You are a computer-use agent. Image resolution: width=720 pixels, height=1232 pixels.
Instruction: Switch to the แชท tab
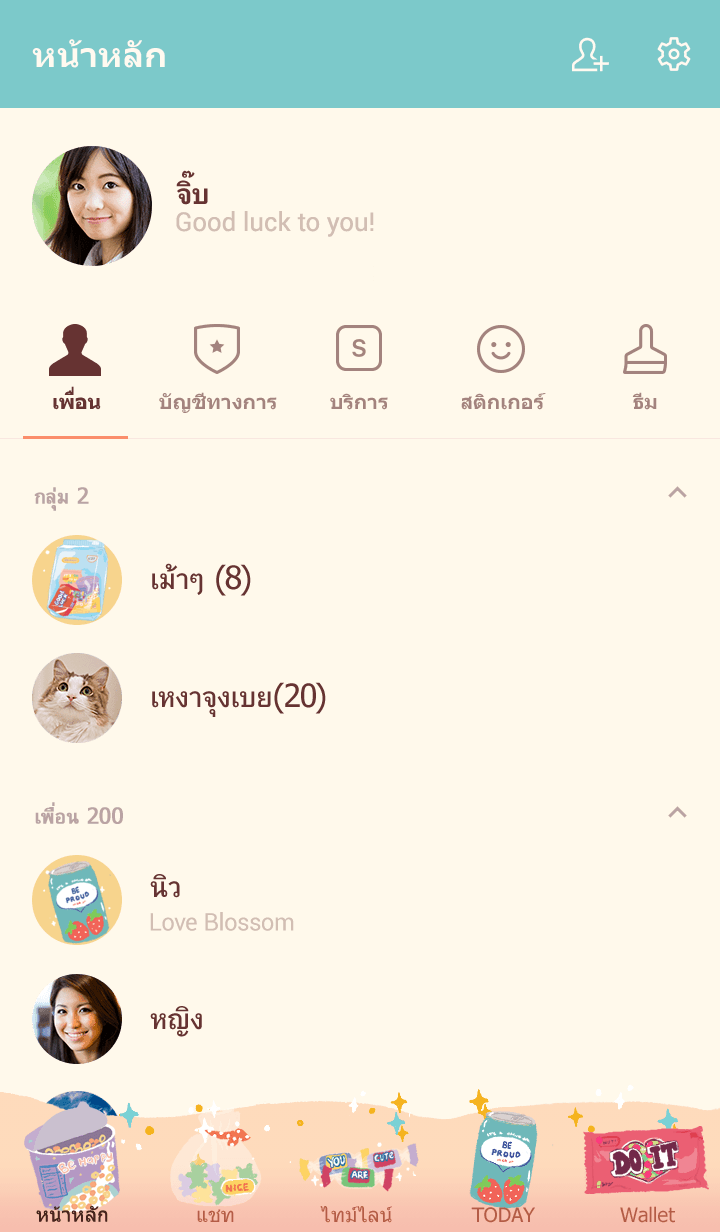coord(215,1170)
